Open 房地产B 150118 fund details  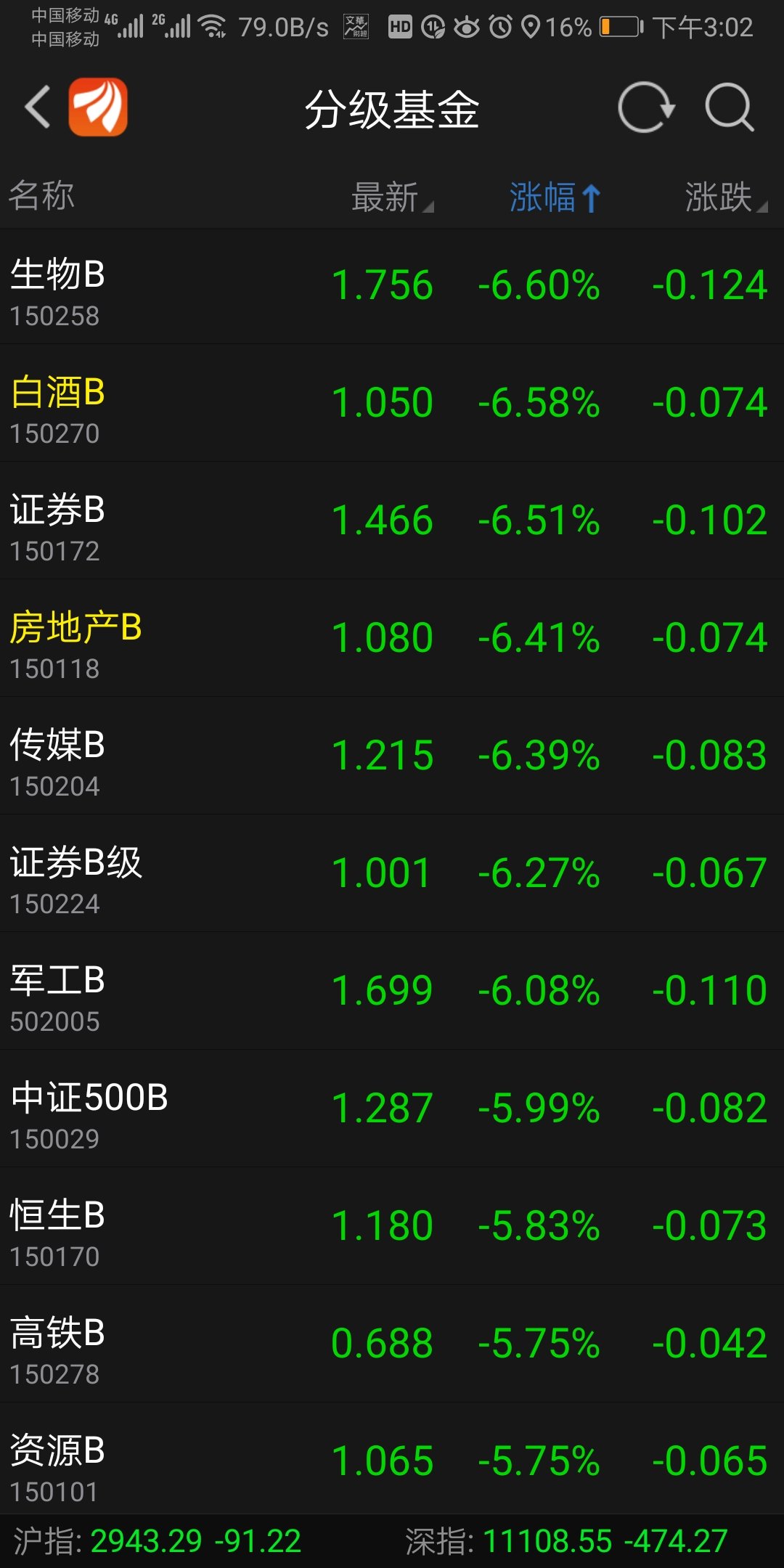pos(392,640)
